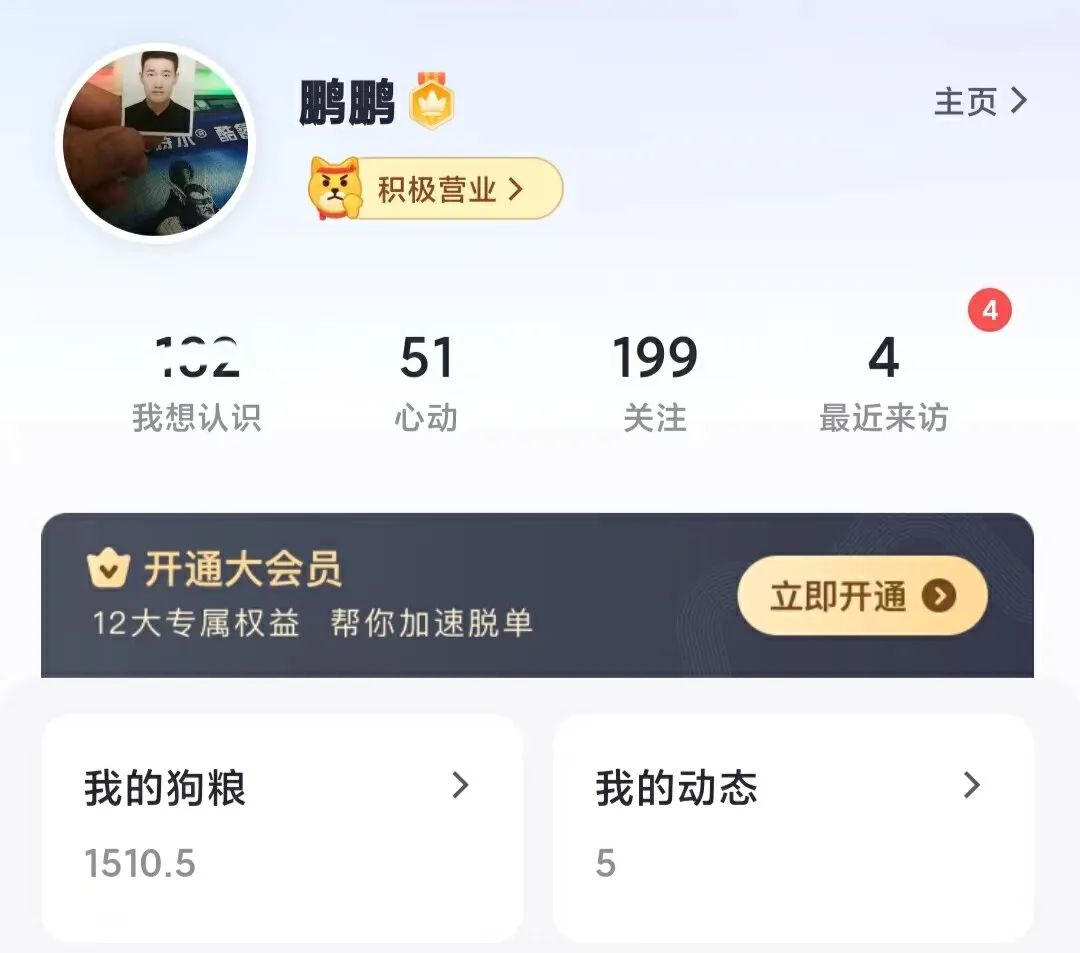The height and width of the screenshot is (953, 1080).
Task: Open the 我的狗粮 card
Action: pyautogui.click(x=281, y=827)
